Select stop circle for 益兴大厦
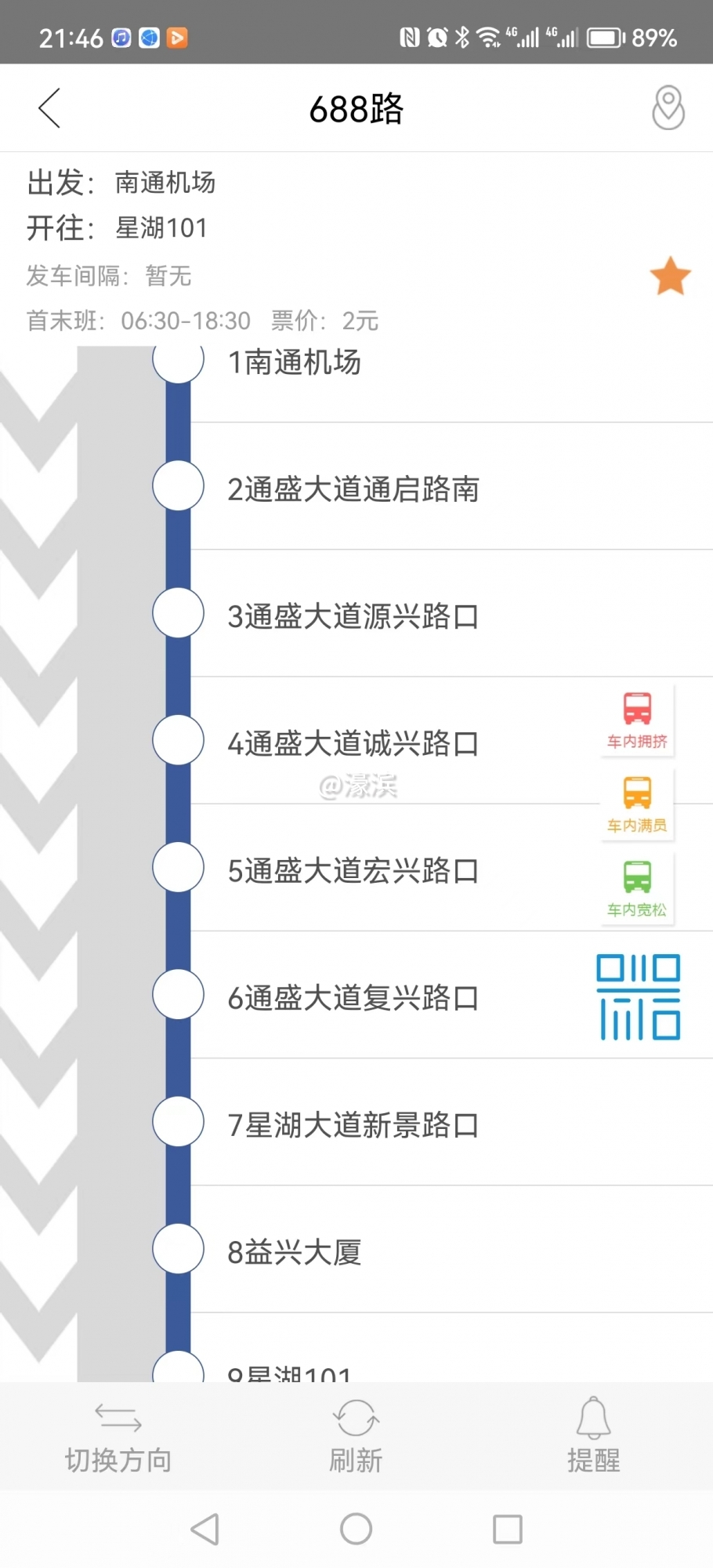Viewport: 713px width, 1568px height. pyautogui.click(x=178, y=1249)
